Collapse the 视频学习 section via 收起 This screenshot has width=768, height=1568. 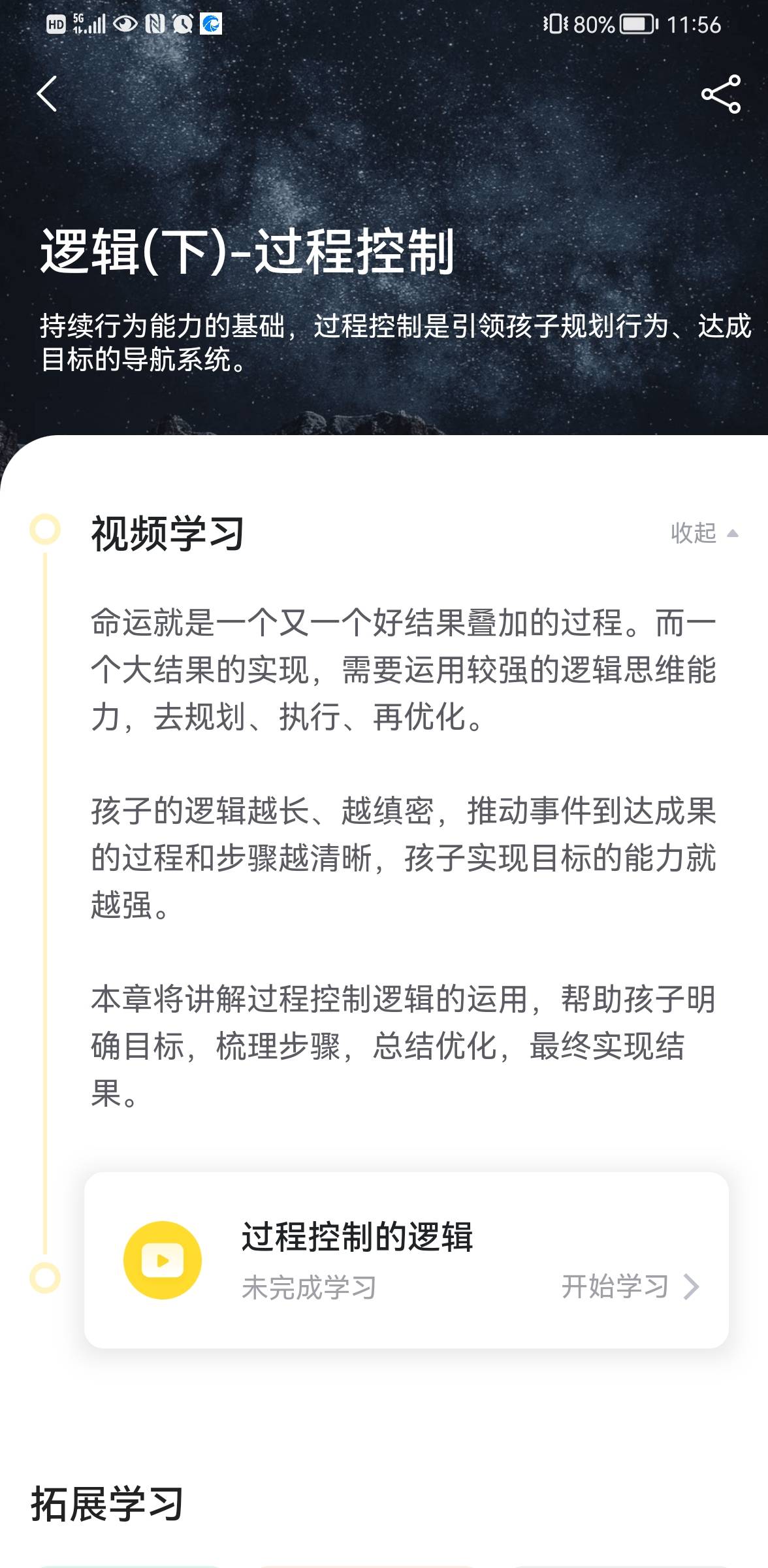click(704, 533)
